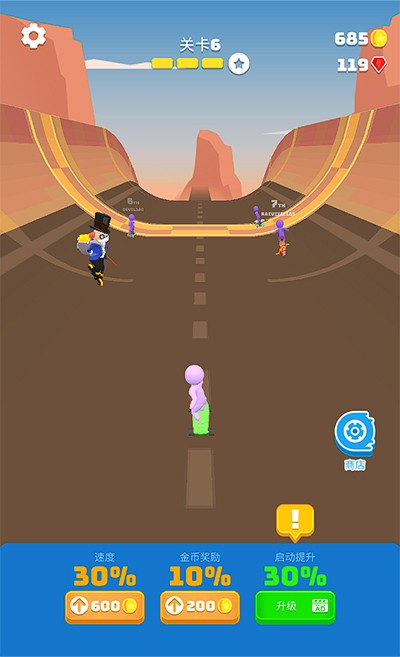Viewport: 400px width, 657px height.
Task: Upgrade 金币奖励 for 200 coins
Action: click(200, 607)
